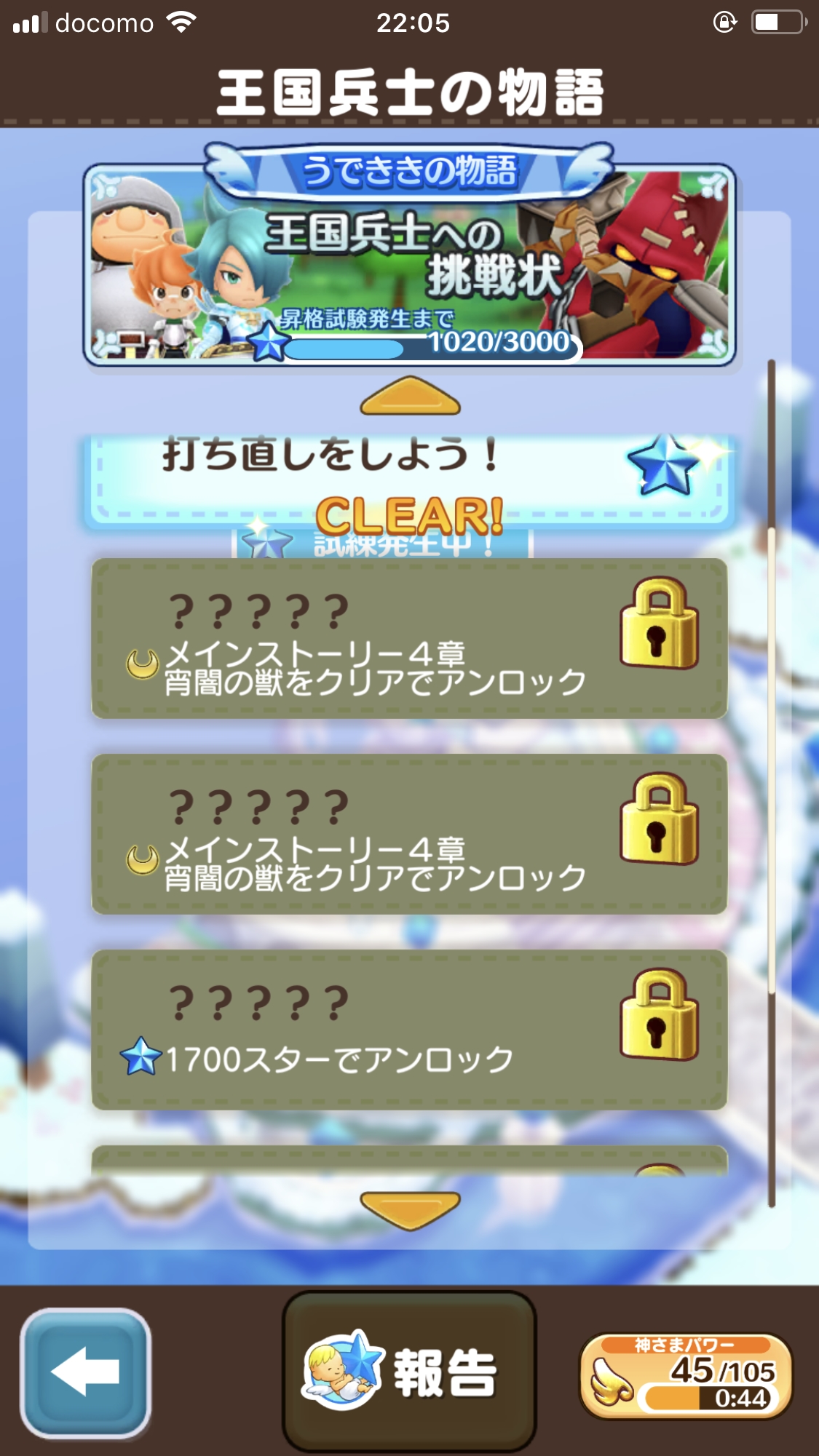Viewport: 819px width, 1456px height.
Task: Tap the down arrow below the list
Action: [410, 1209]
